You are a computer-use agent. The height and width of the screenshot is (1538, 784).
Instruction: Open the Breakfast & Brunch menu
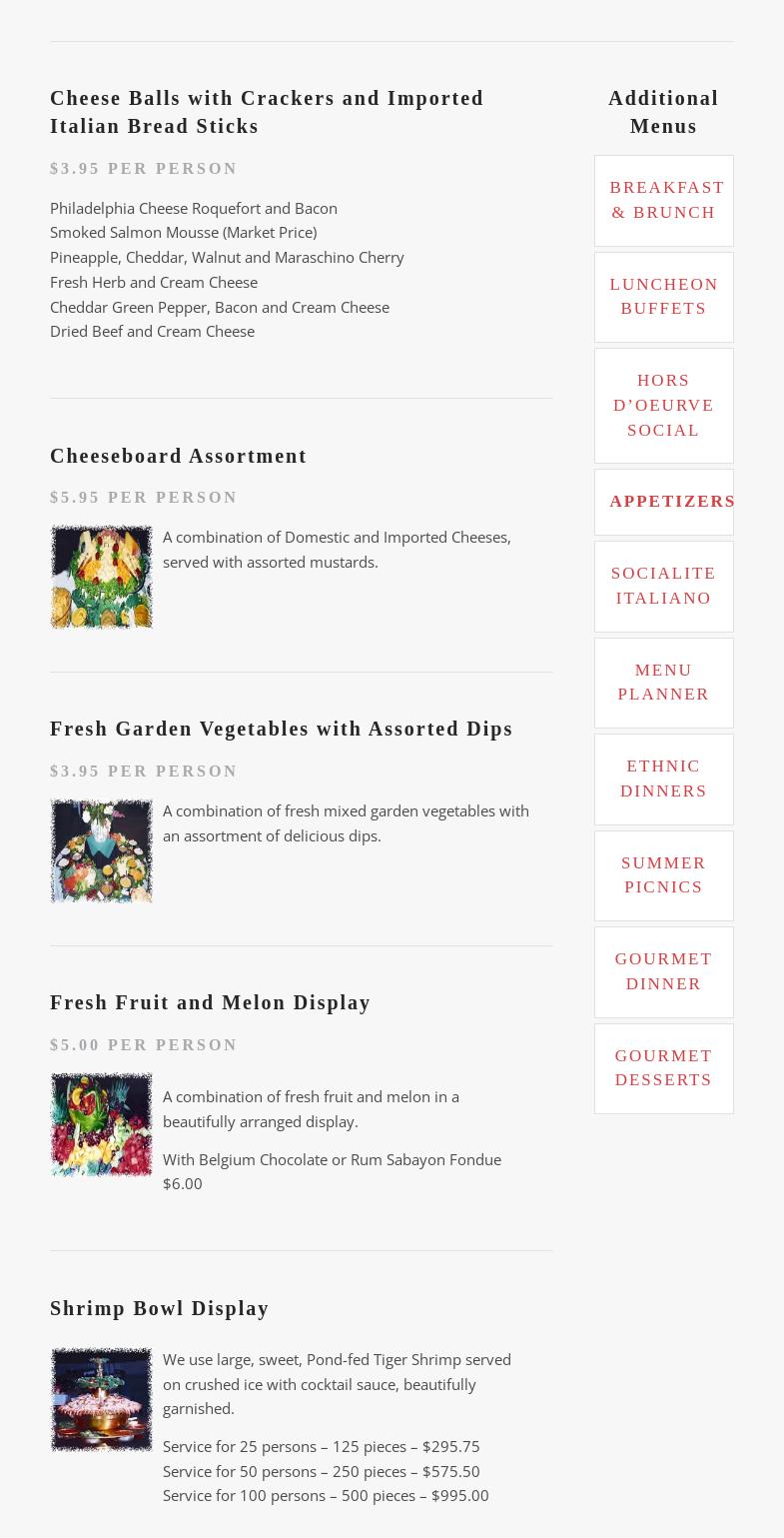[x=663, y=200]
